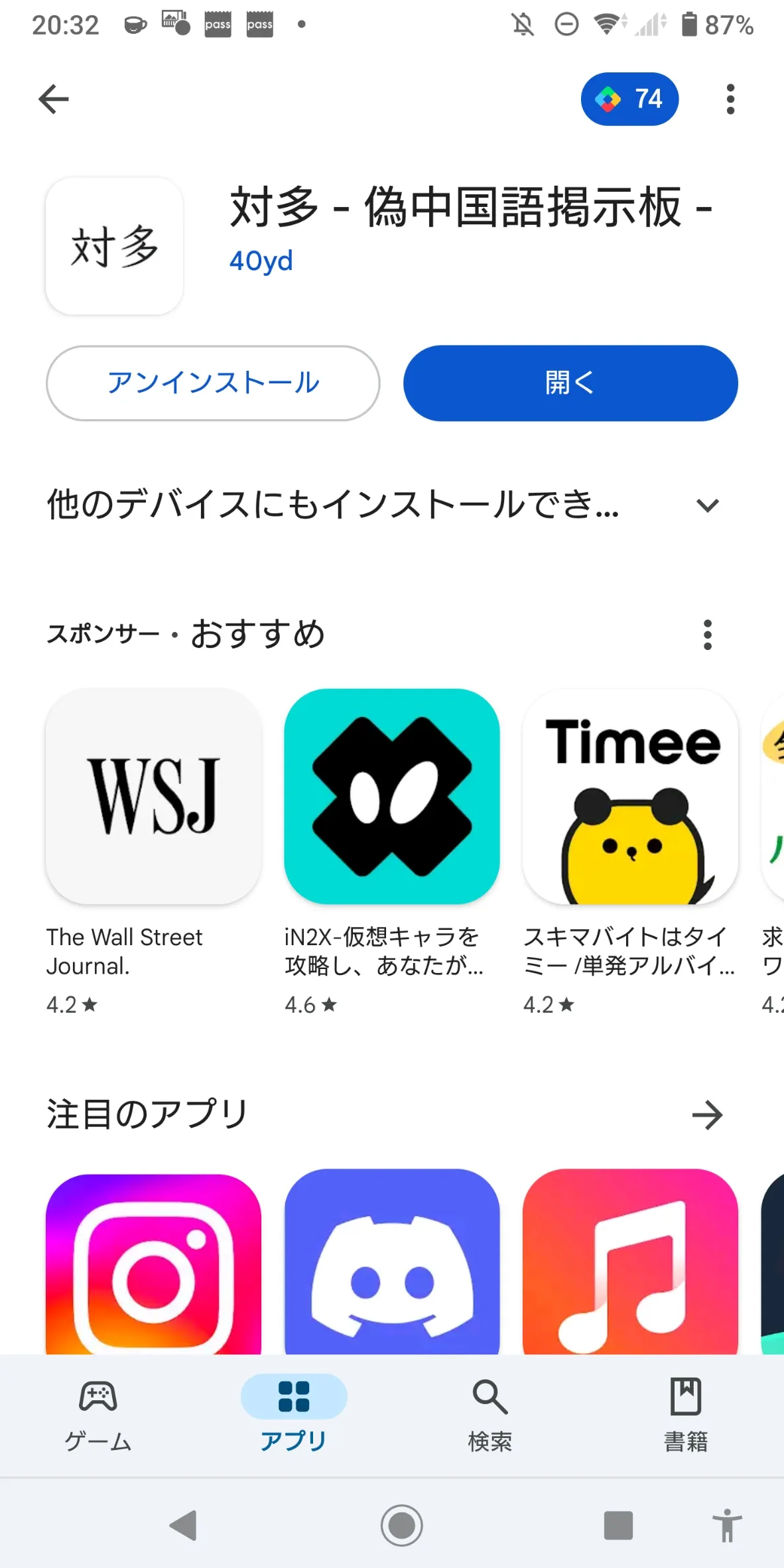Tap the system home button
This screenshot has height=1568, width=784.
(x=401, y=1525)
